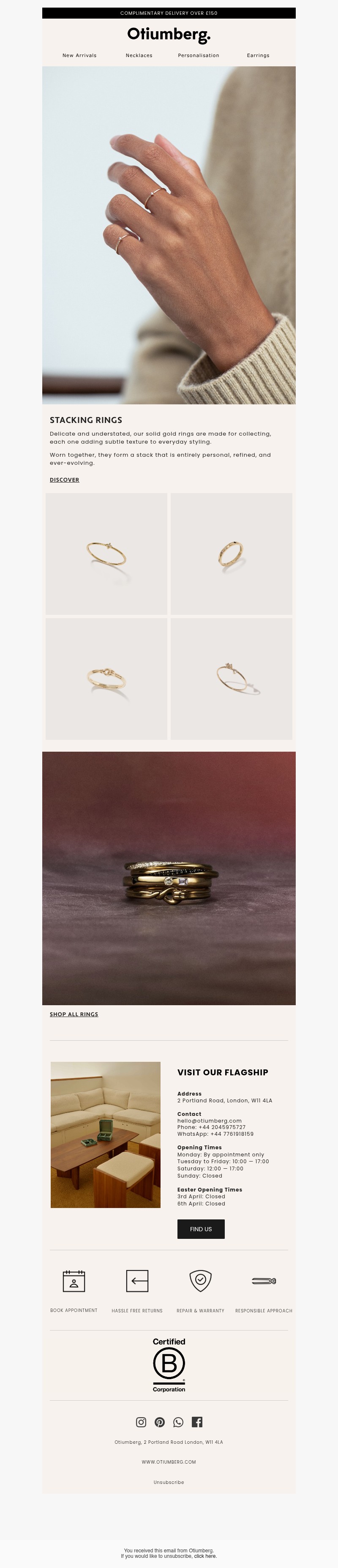Open Responsible Approach icon
This screenshot has width=338, height=1568.
click(264, 1281)
